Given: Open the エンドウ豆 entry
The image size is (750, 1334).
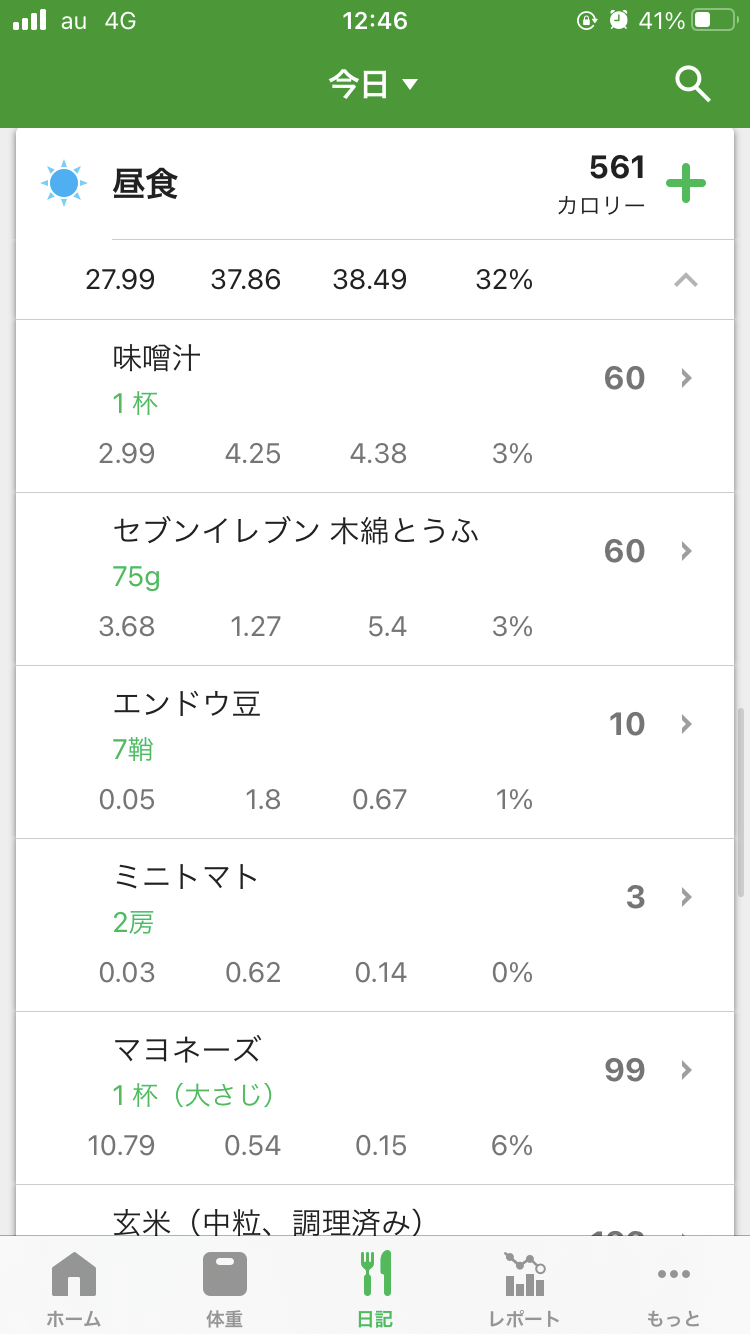Looking at the screenshot, I should tap(375, 752).
